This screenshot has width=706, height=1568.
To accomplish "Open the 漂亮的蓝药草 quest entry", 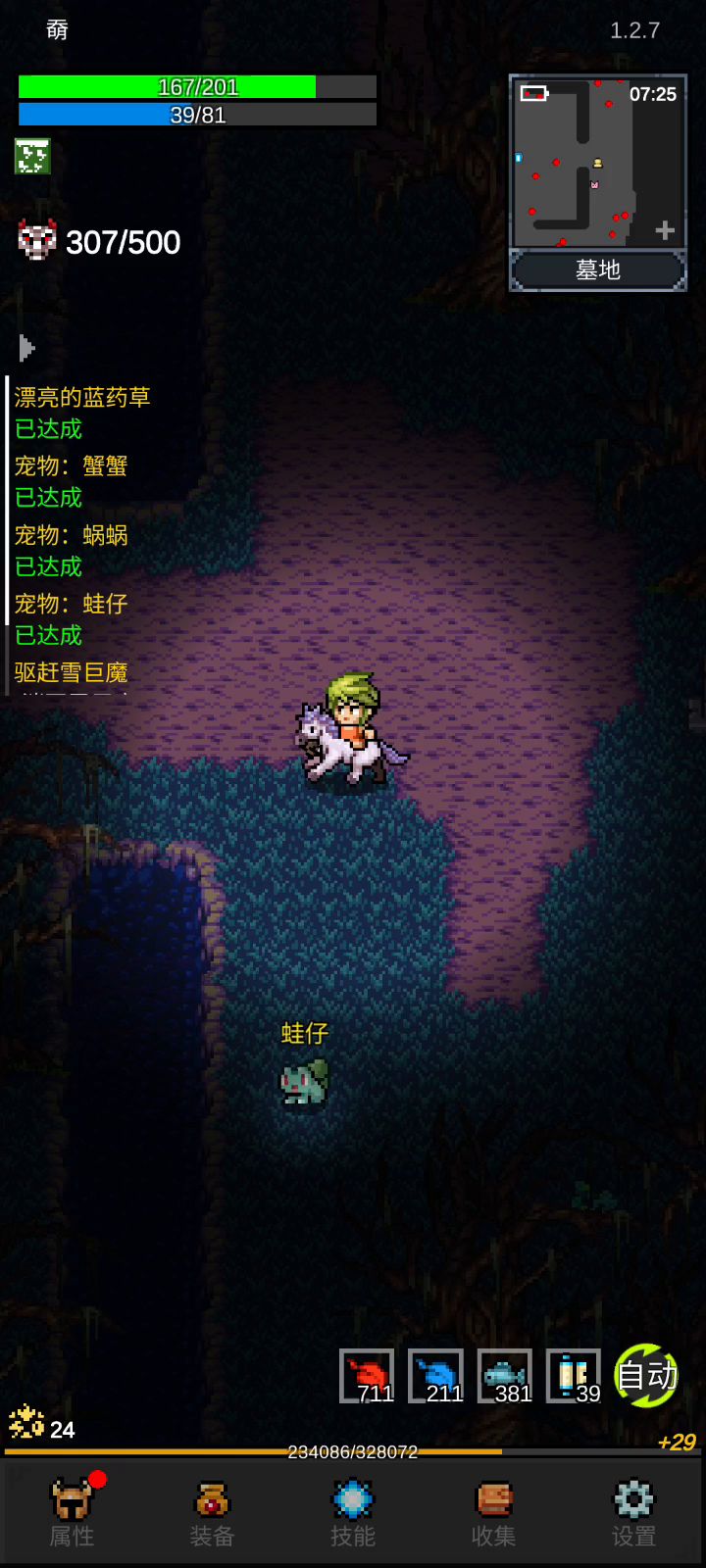I will [x=82, y=398].
